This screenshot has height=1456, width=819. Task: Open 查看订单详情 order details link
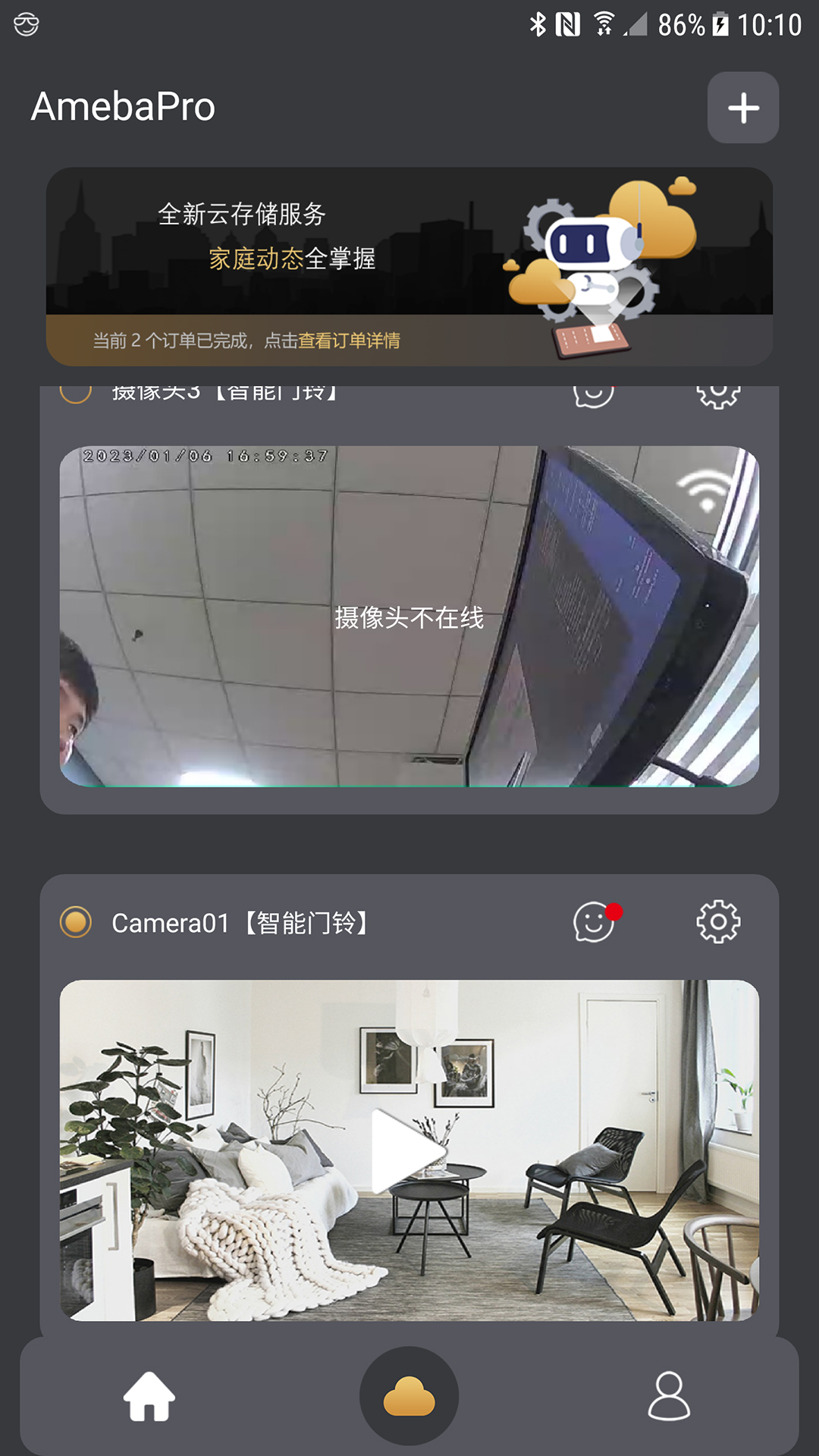[350, 341]
